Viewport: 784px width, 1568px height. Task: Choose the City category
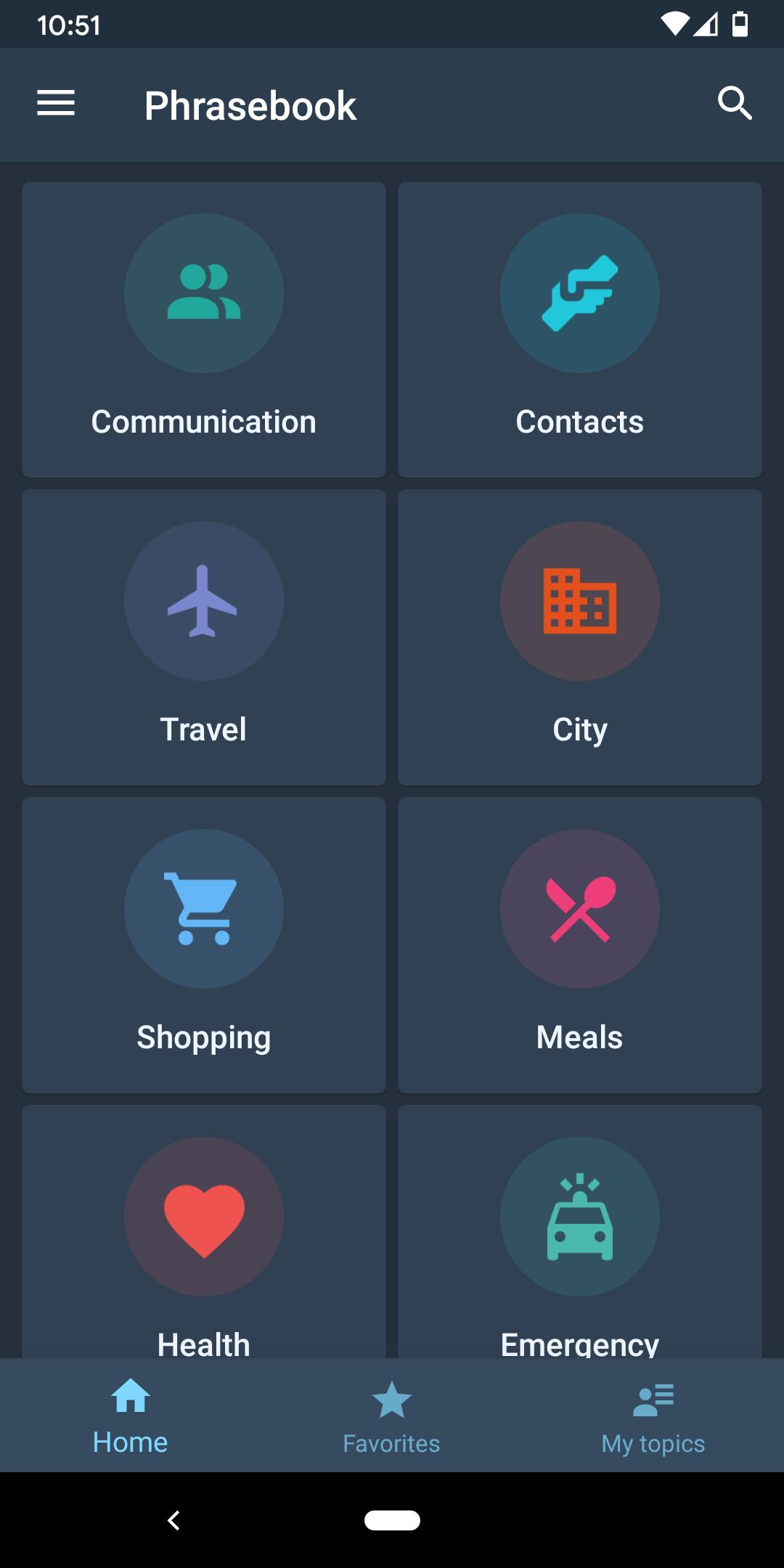(580, 637)
